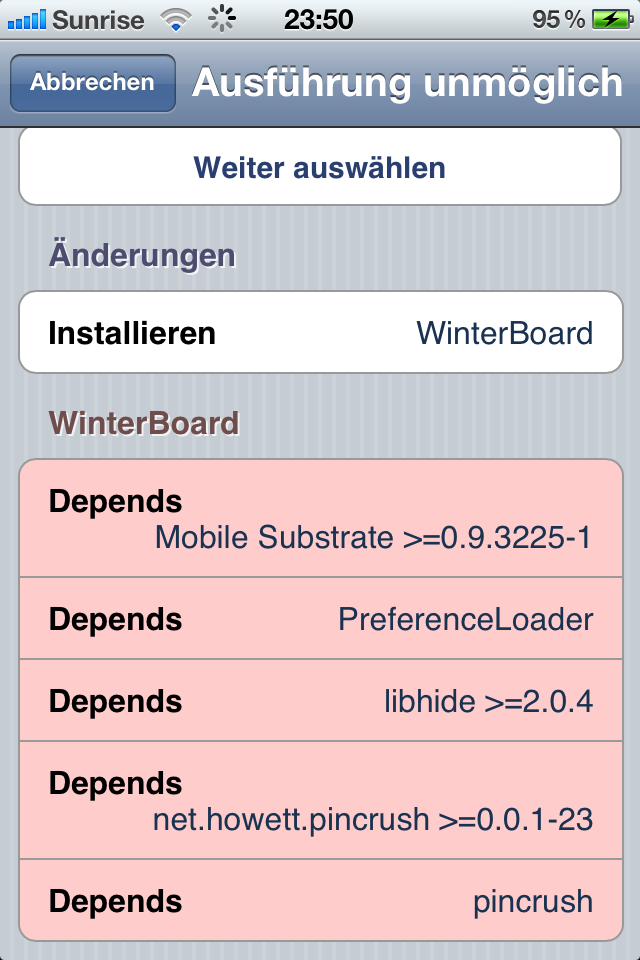The width and height of the screenshot is (640, 960).
Task: Open the libhide dependency row
Action: click(320, 701)
